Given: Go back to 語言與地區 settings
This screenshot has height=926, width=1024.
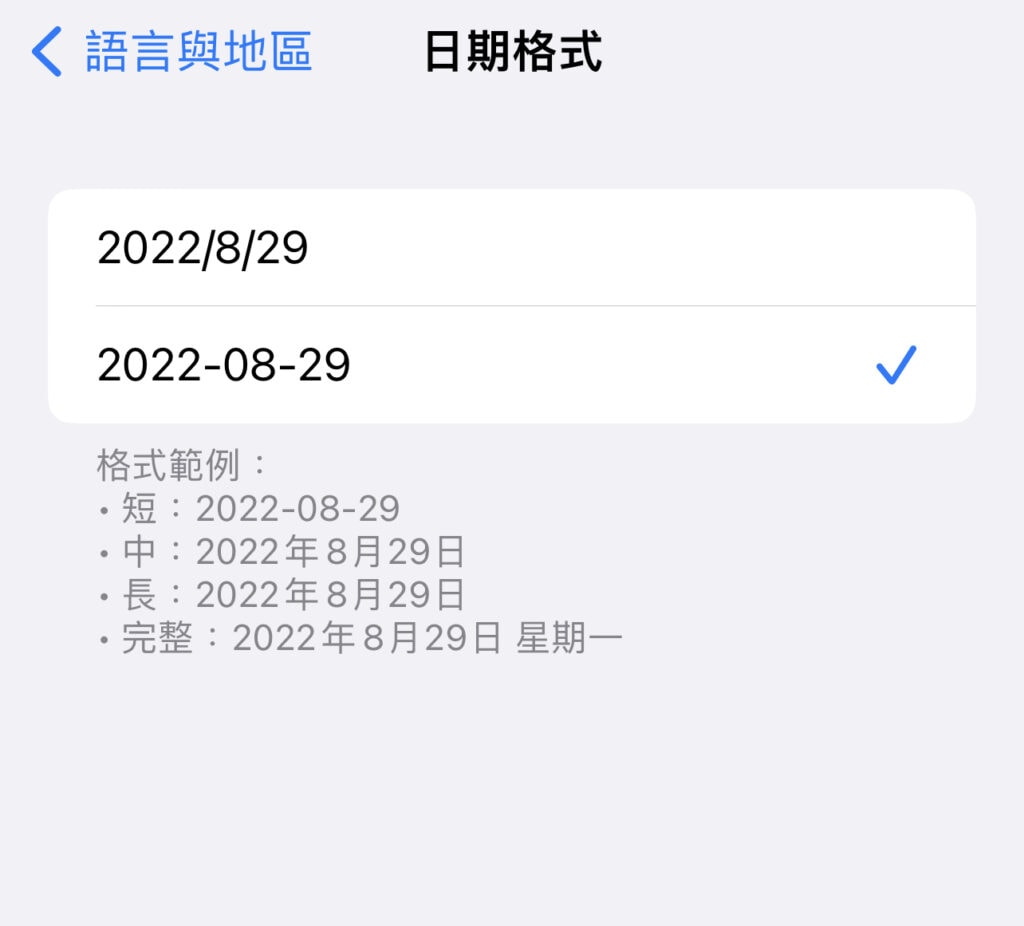Looking at the screenshot, I should coord(172,52).
